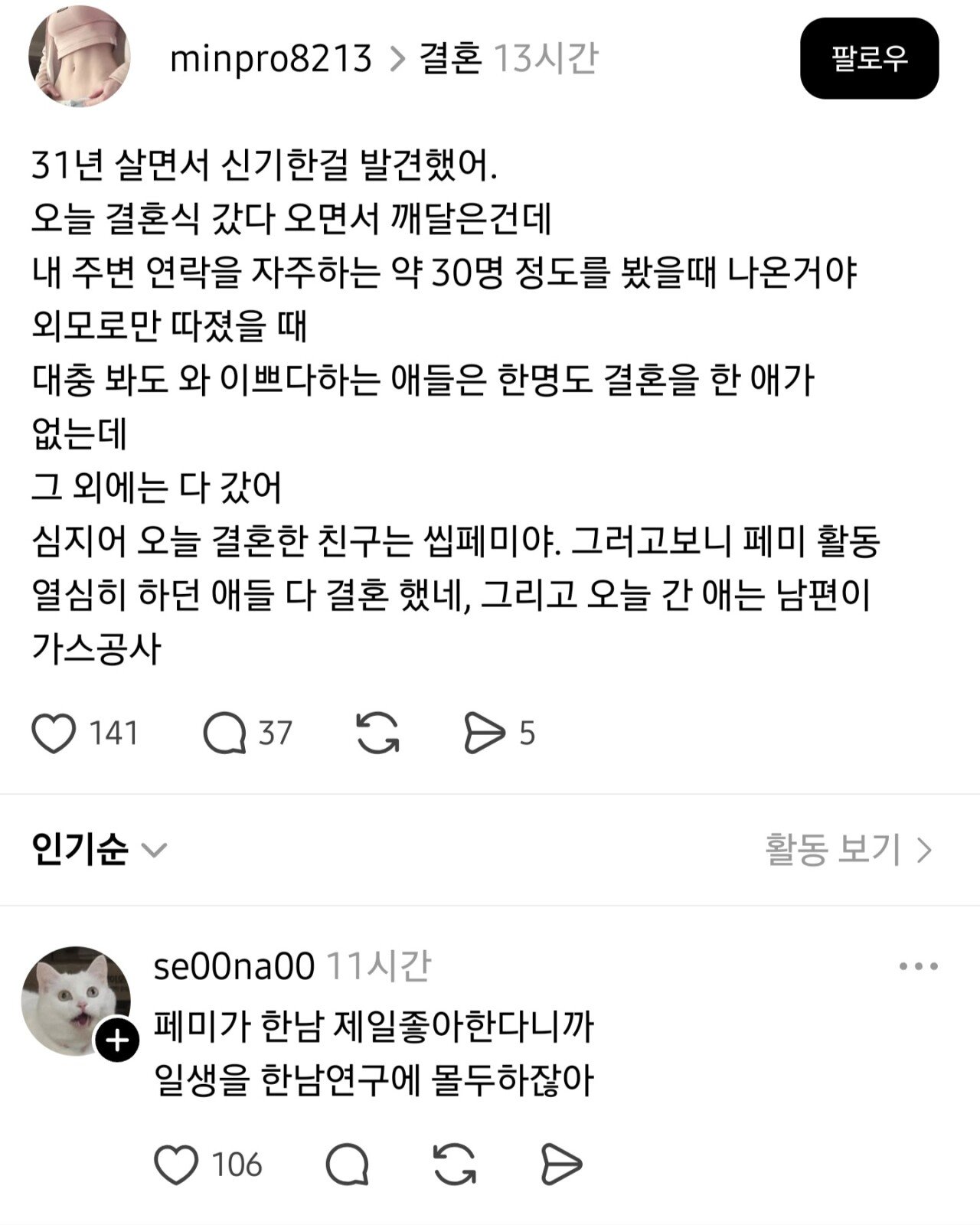Open 활동 보기 activity view

point(848,850)
